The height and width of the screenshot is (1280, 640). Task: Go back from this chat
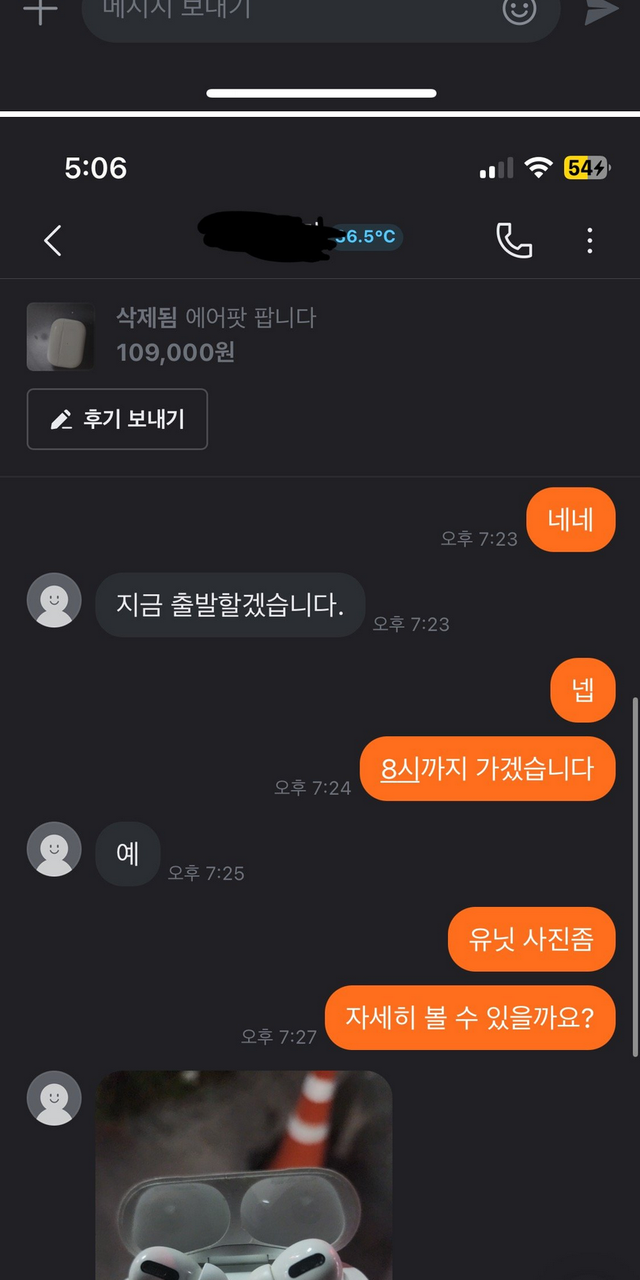[x=53, y=241]
